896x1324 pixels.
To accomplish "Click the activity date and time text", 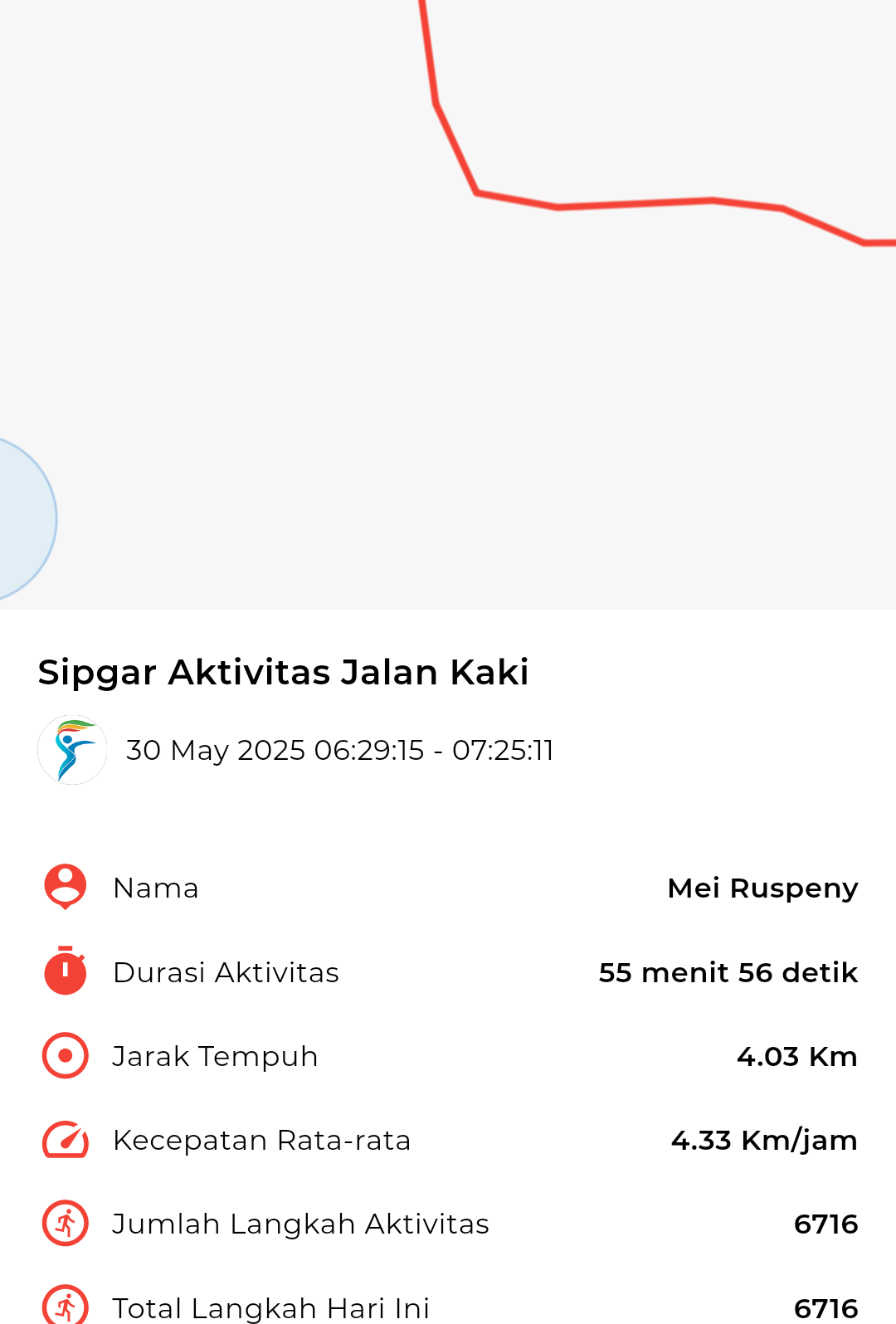I will tap(340, 750).
